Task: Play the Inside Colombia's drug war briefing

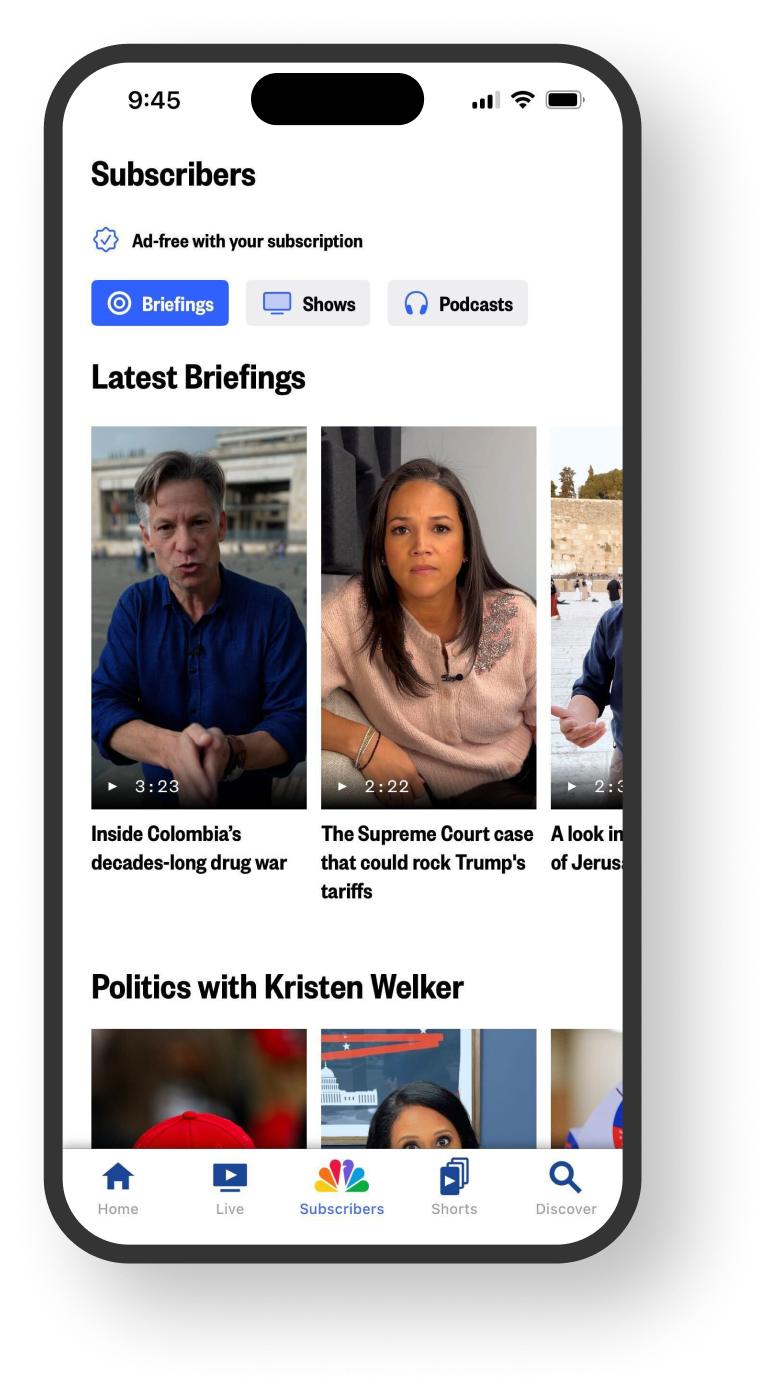Action: pyautogui.click(x=199, y=617)
